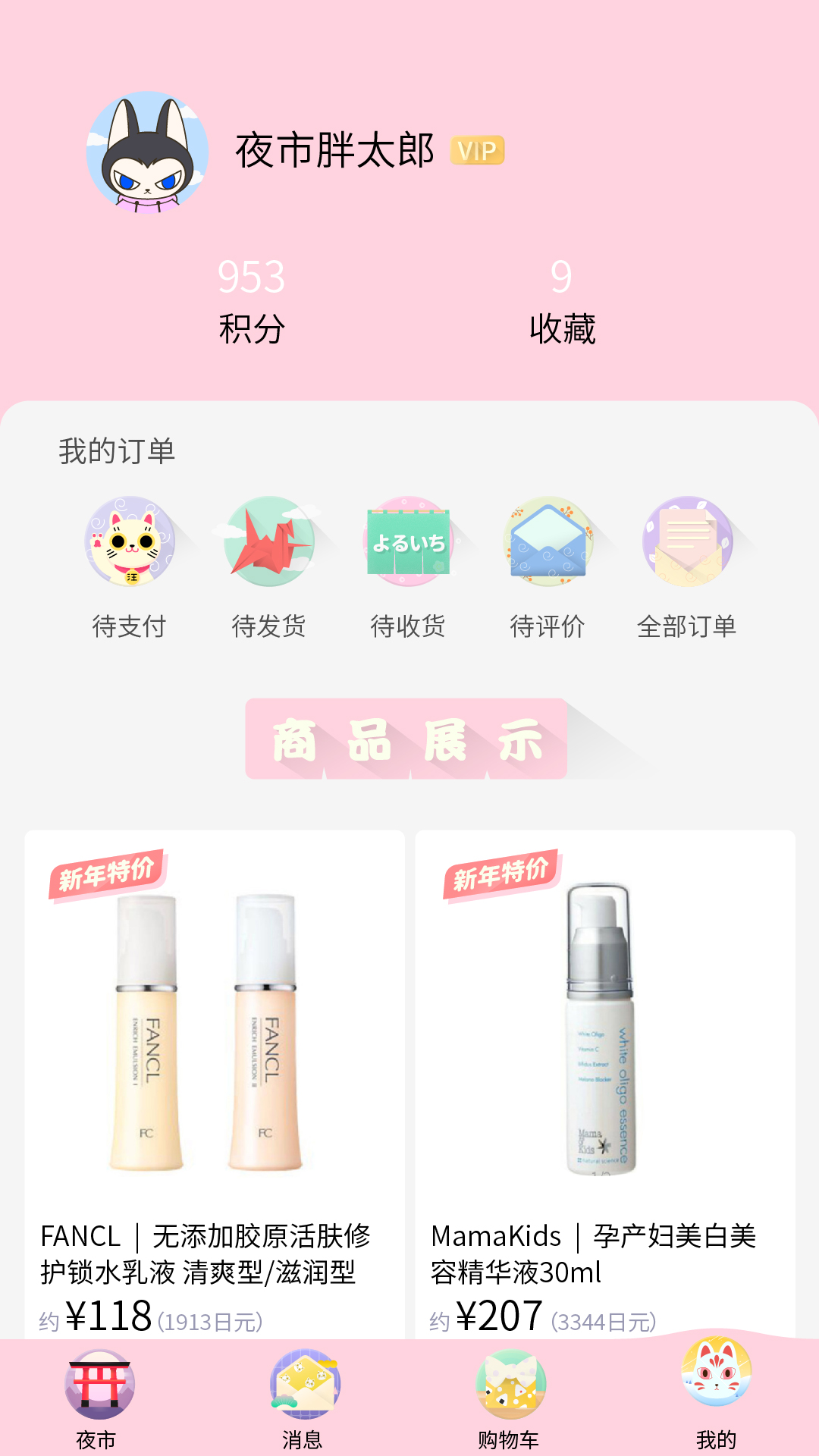Check the 953 积分 points balance

[250, 300]
